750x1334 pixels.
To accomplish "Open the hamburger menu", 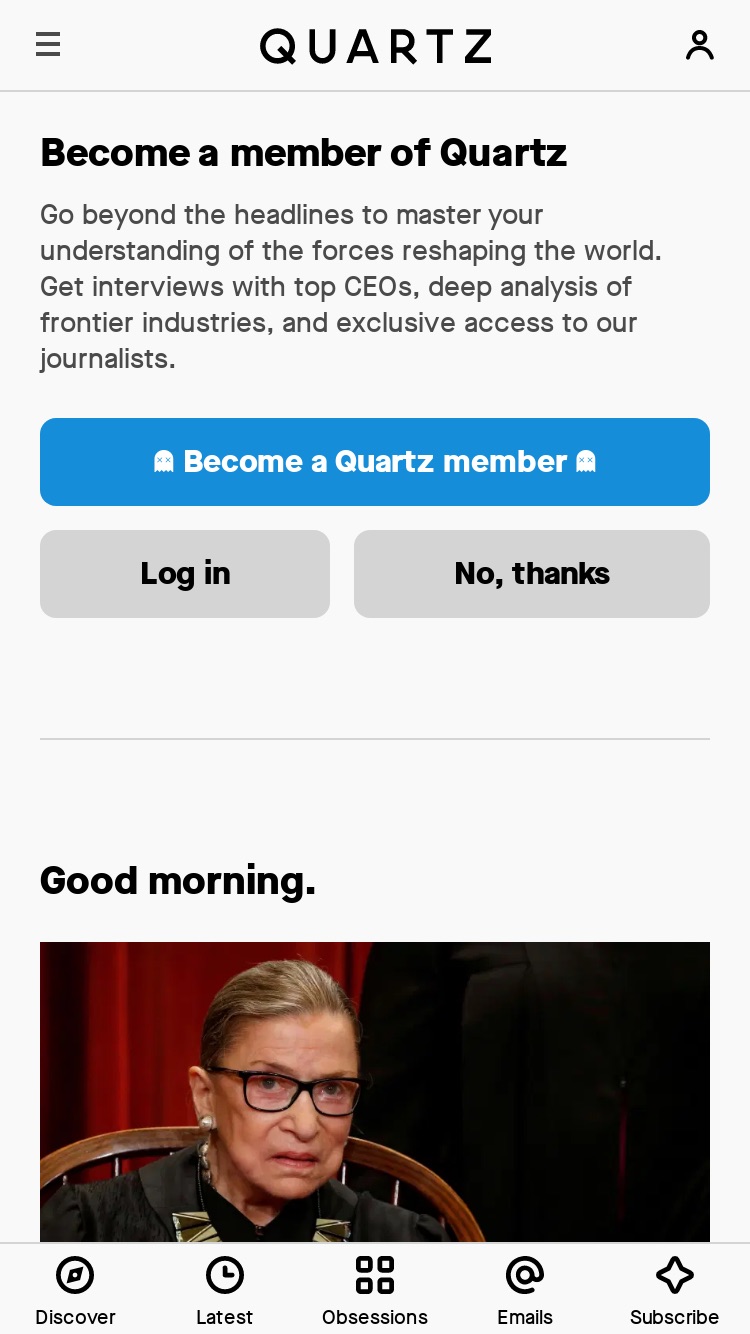I will tap(48, 45).
